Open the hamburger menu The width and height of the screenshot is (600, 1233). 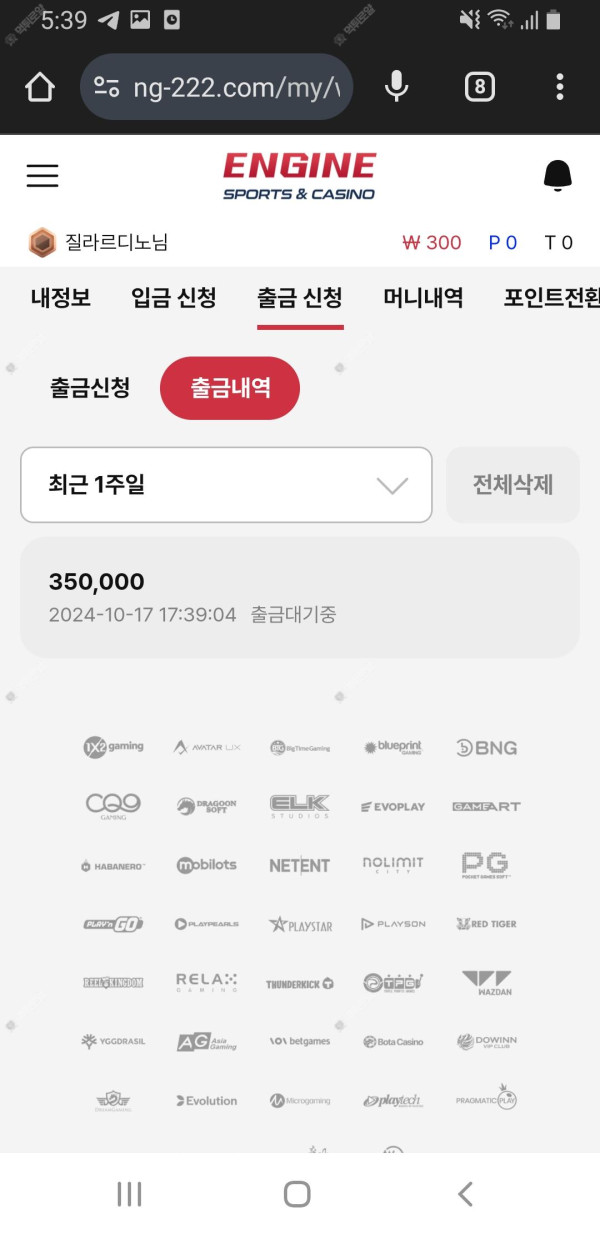click(42, 176)
